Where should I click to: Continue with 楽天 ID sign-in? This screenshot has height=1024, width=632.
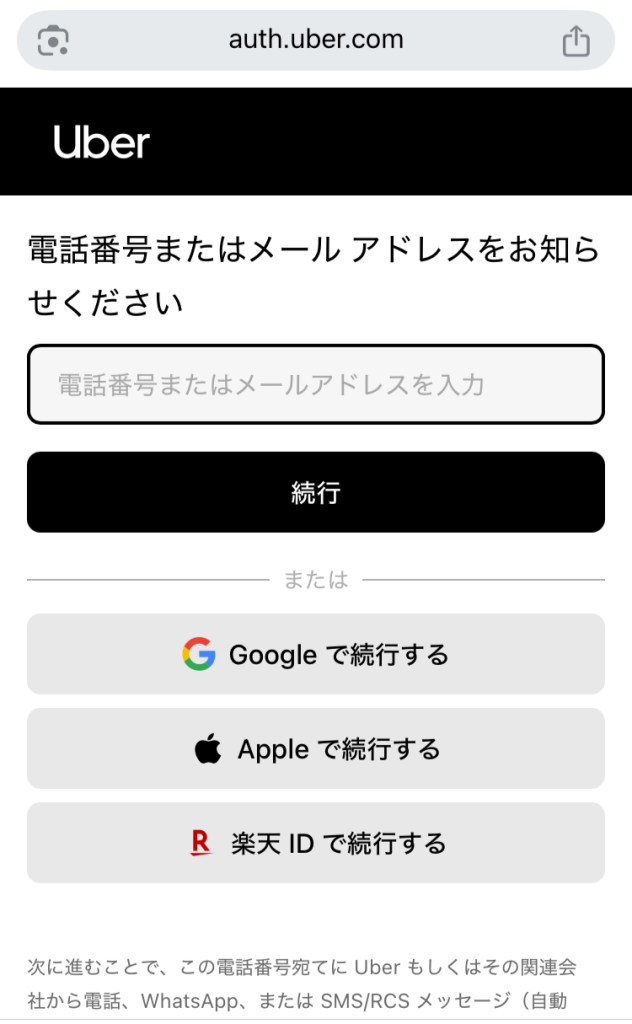tap(315, 843)
